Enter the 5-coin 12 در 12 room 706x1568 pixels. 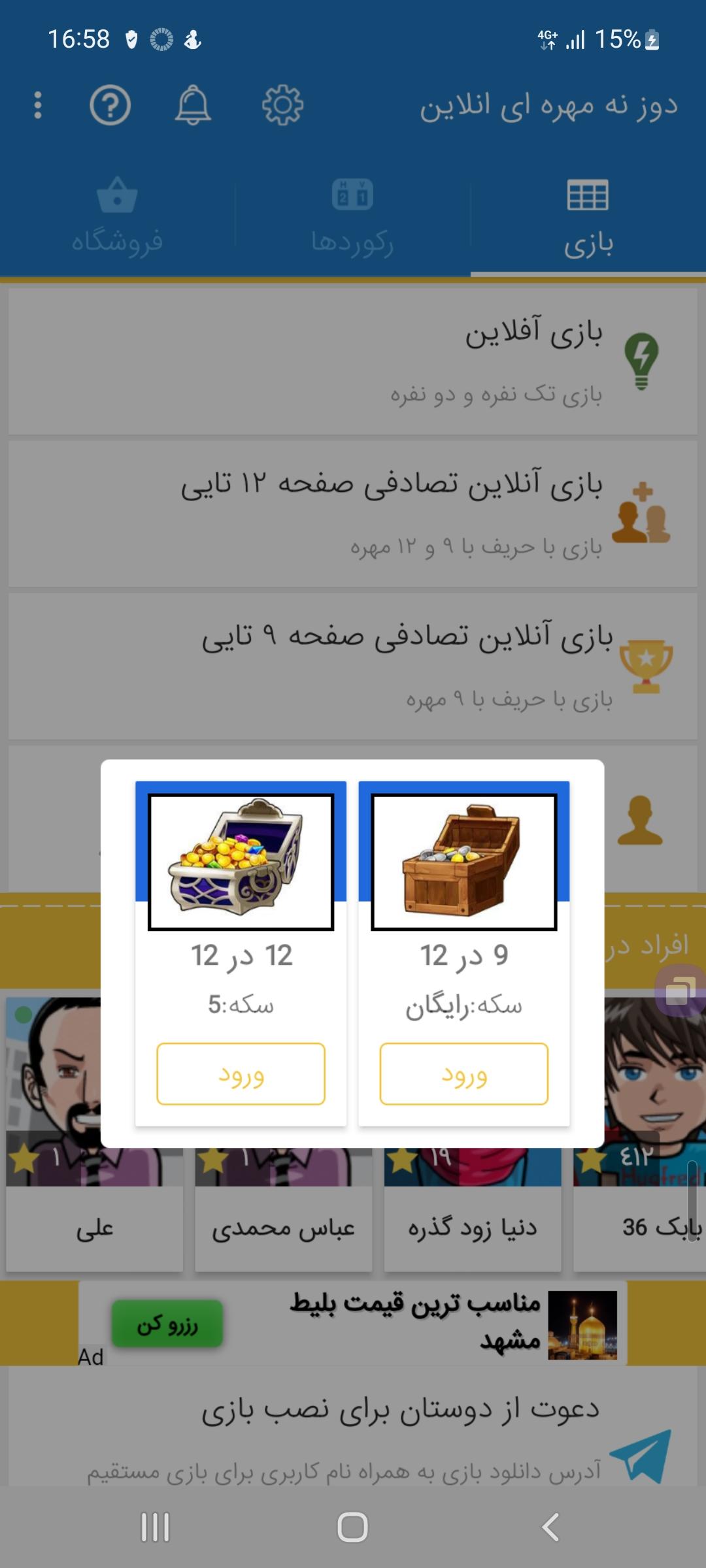coord(241,1074)
